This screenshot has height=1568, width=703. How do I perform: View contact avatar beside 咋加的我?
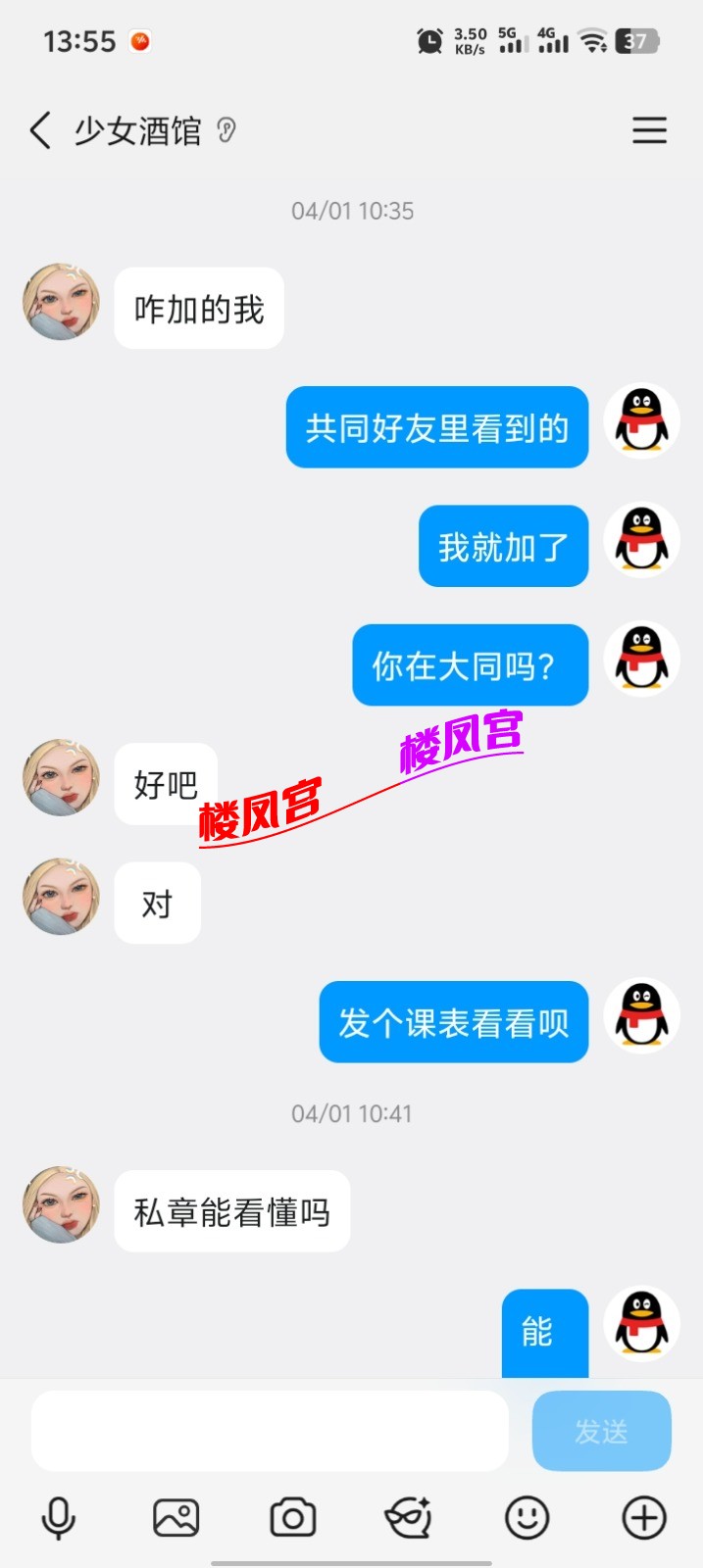[x=61, y=302]
